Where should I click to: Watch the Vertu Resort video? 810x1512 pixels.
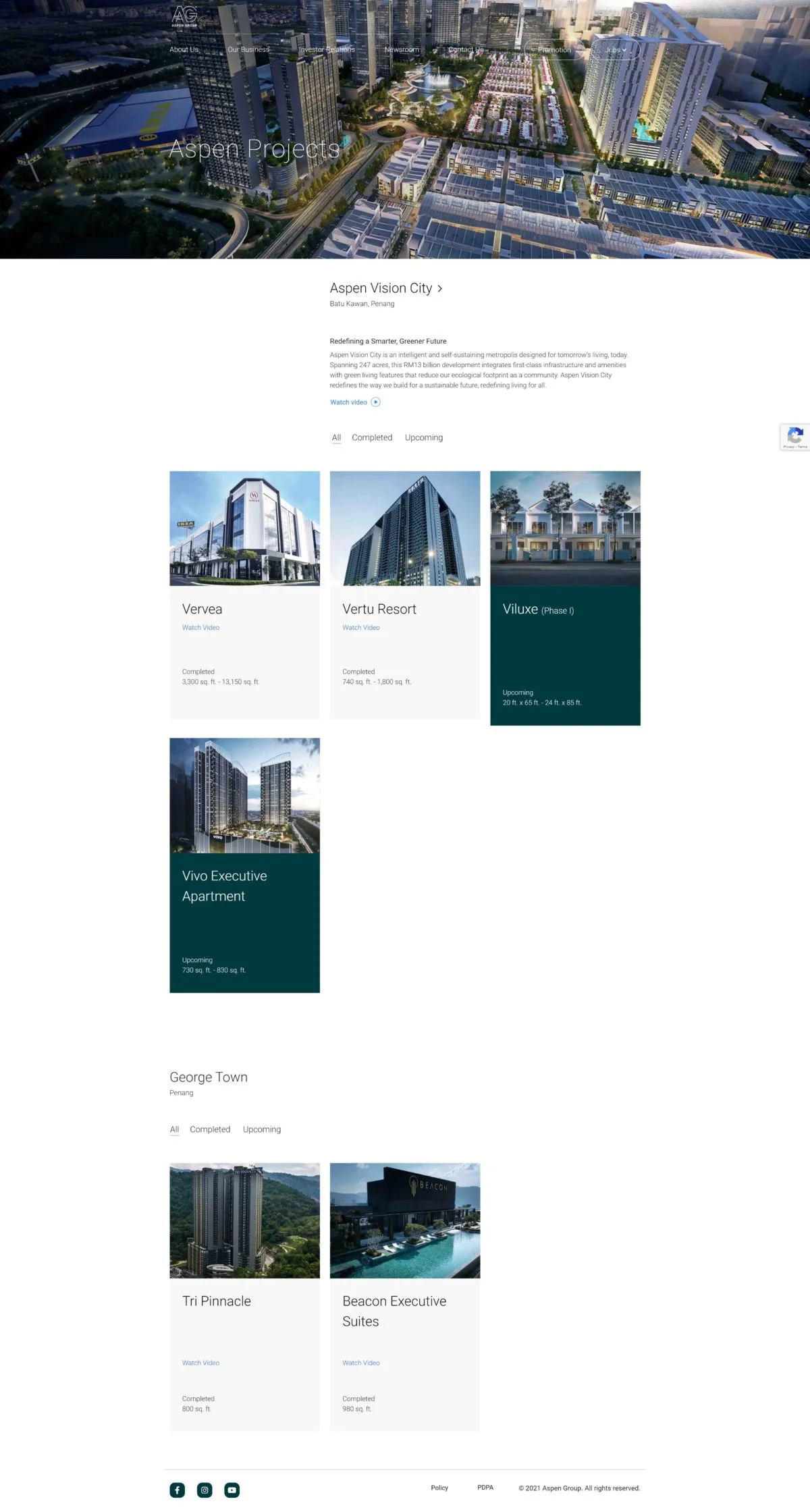point(361,628)
